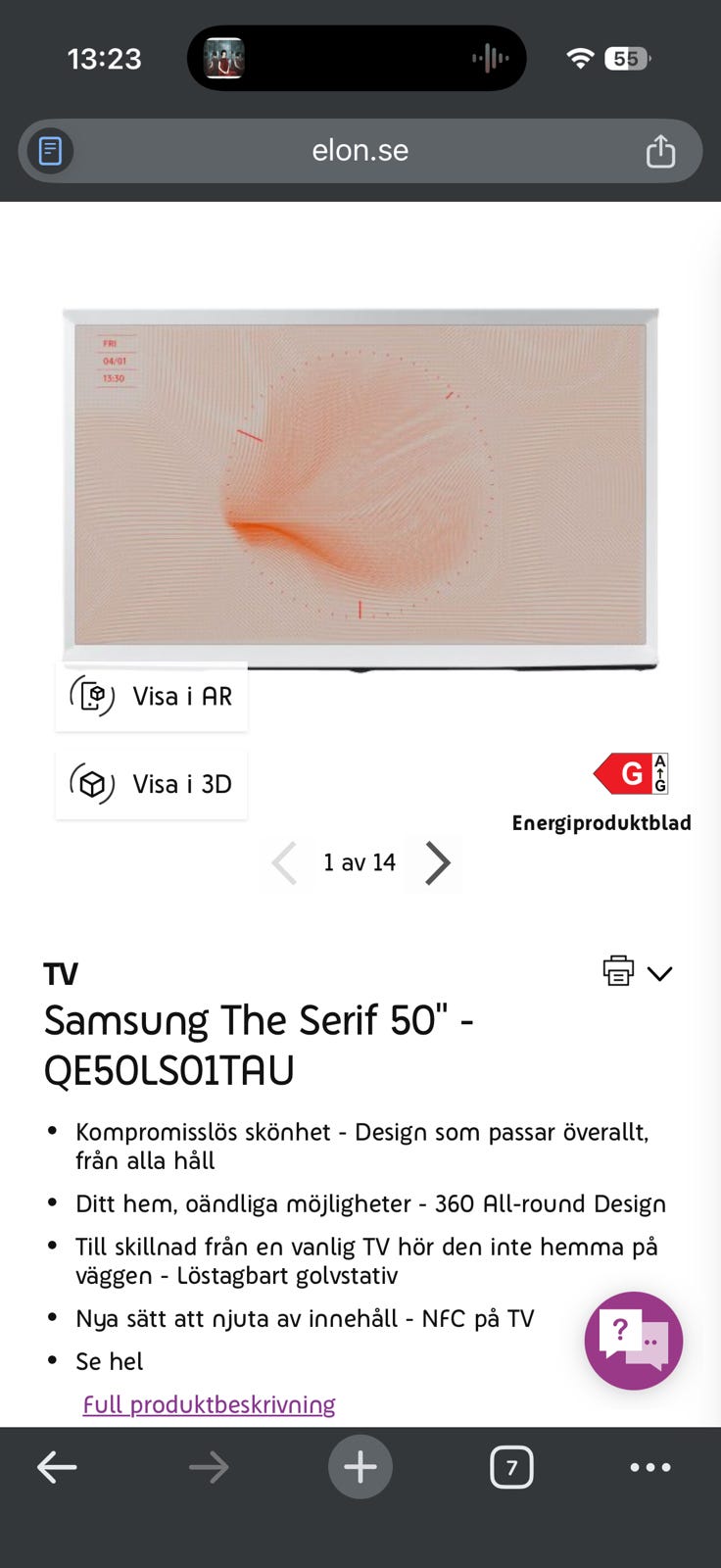
Task: Open a new browser tab with the plus icon
Action: pyautogui.click(x=360, y=1467)
